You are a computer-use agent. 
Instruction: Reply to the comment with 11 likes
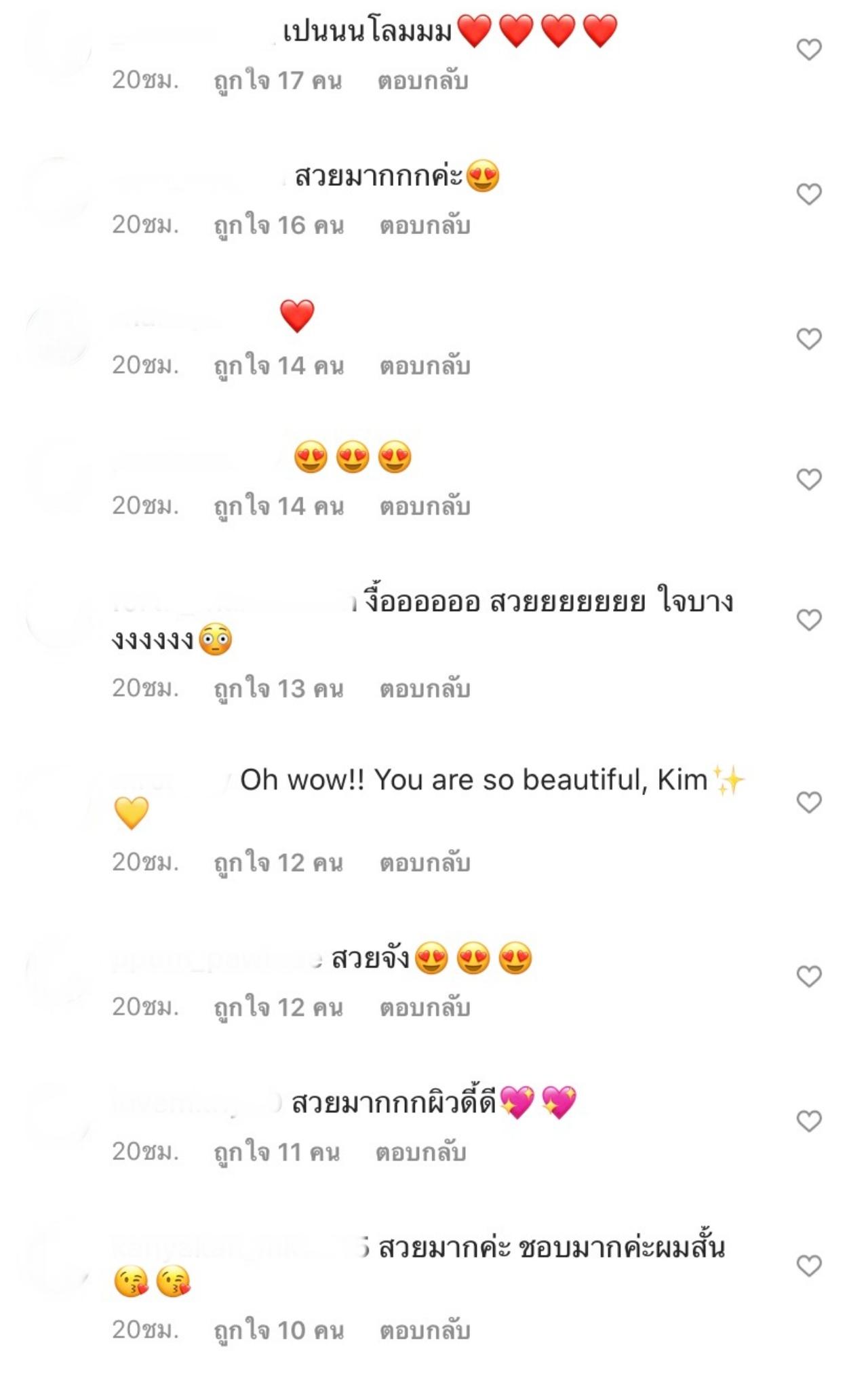tap(421, 1152)
